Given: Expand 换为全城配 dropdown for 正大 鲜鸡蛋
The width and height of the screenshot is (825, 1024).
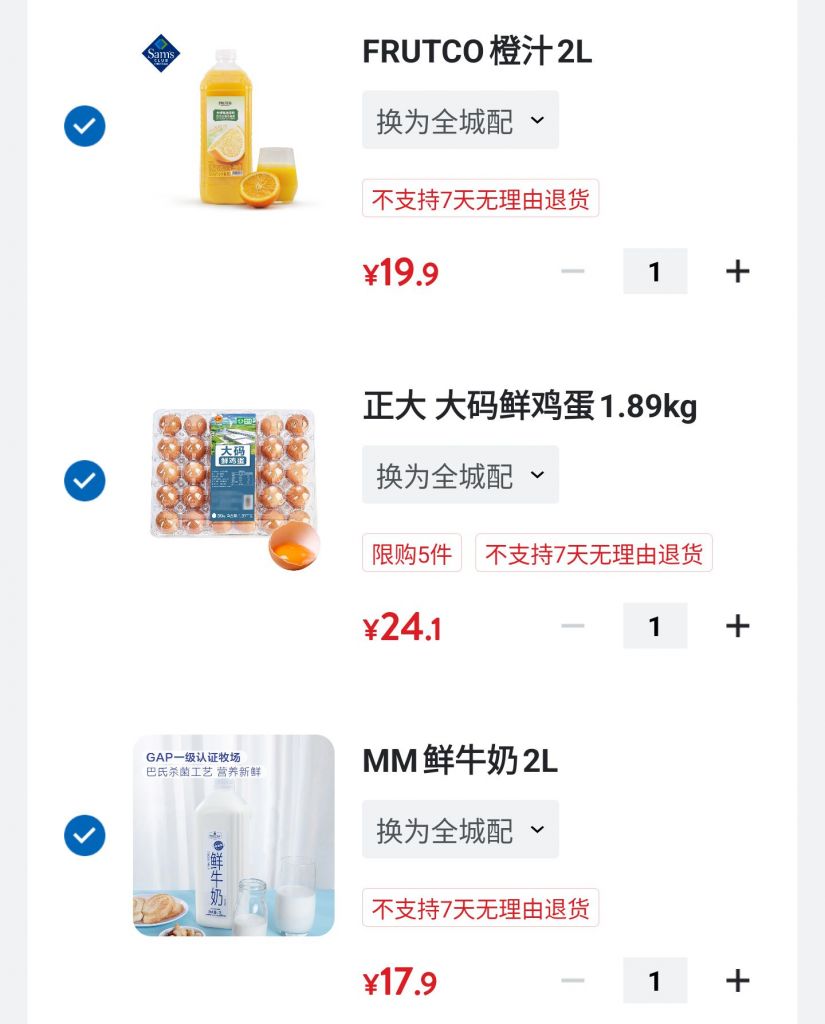Looking at the screenshot, I should 460,475.
